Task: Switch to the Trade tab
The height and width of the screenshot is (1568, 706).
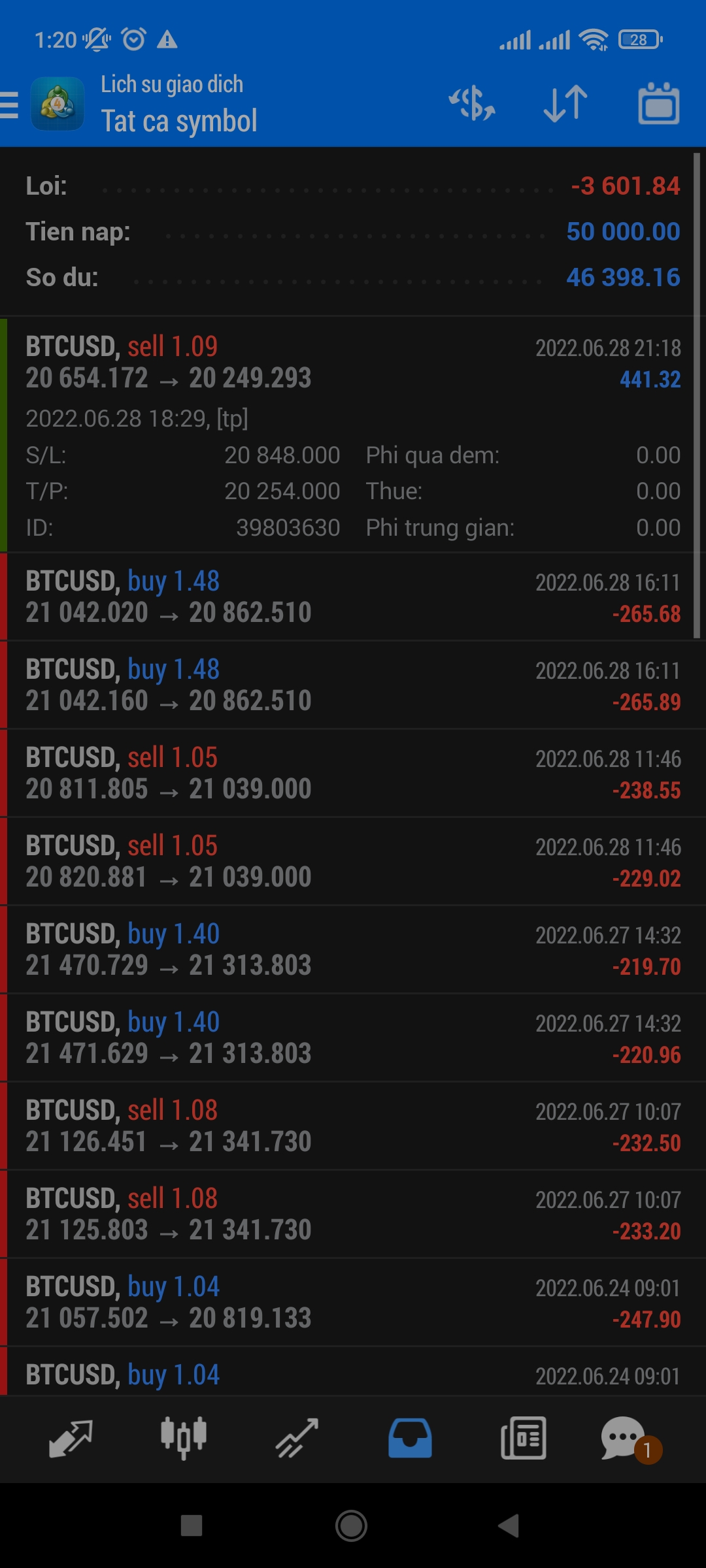Action: (x=297, y=1438)
